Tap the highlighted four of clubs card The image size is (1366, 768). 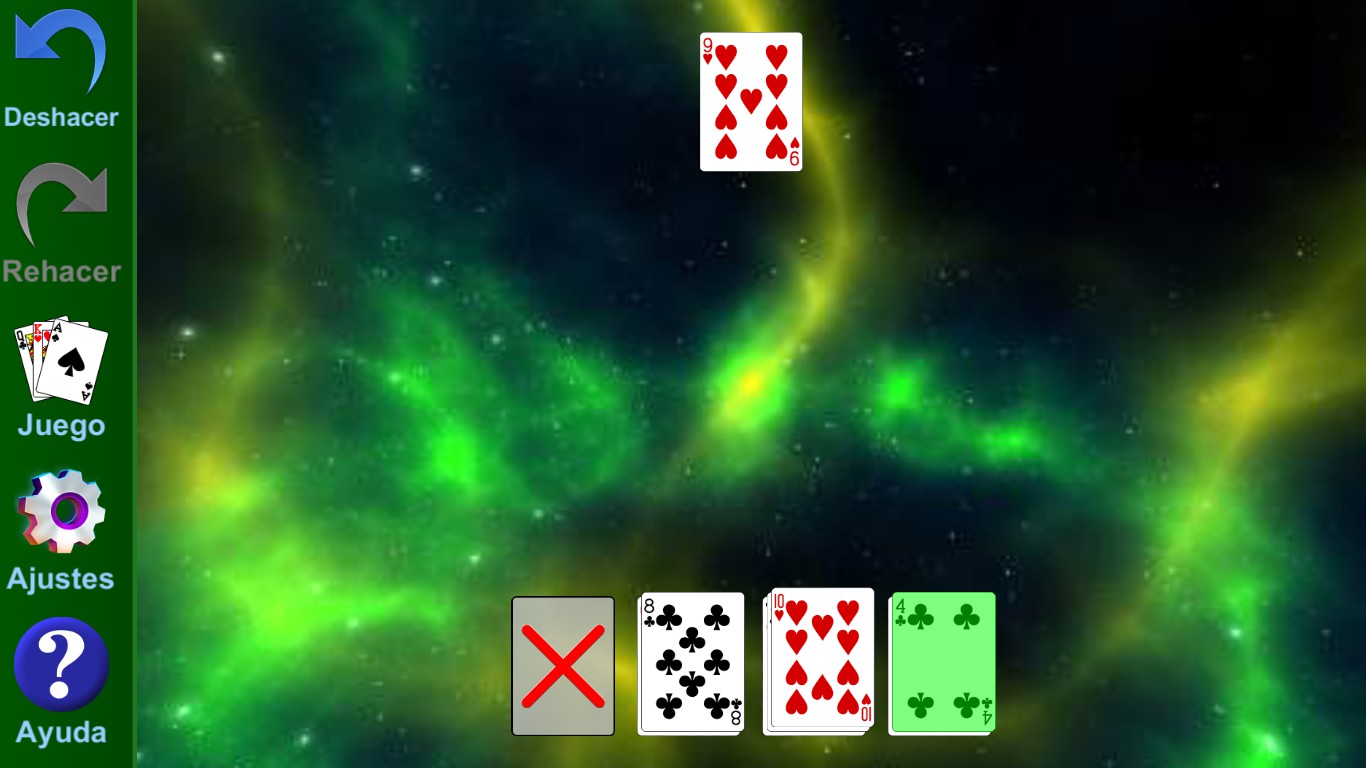(942, 663)
